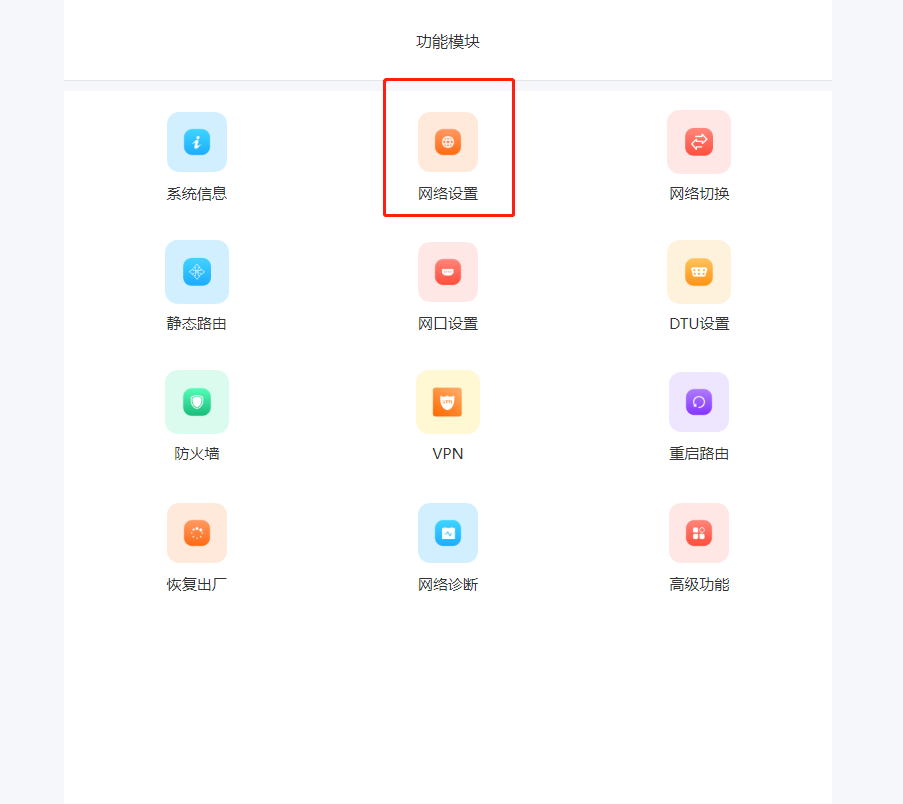Open 高级功能 module
903x804 pixels.
(699, 533)
